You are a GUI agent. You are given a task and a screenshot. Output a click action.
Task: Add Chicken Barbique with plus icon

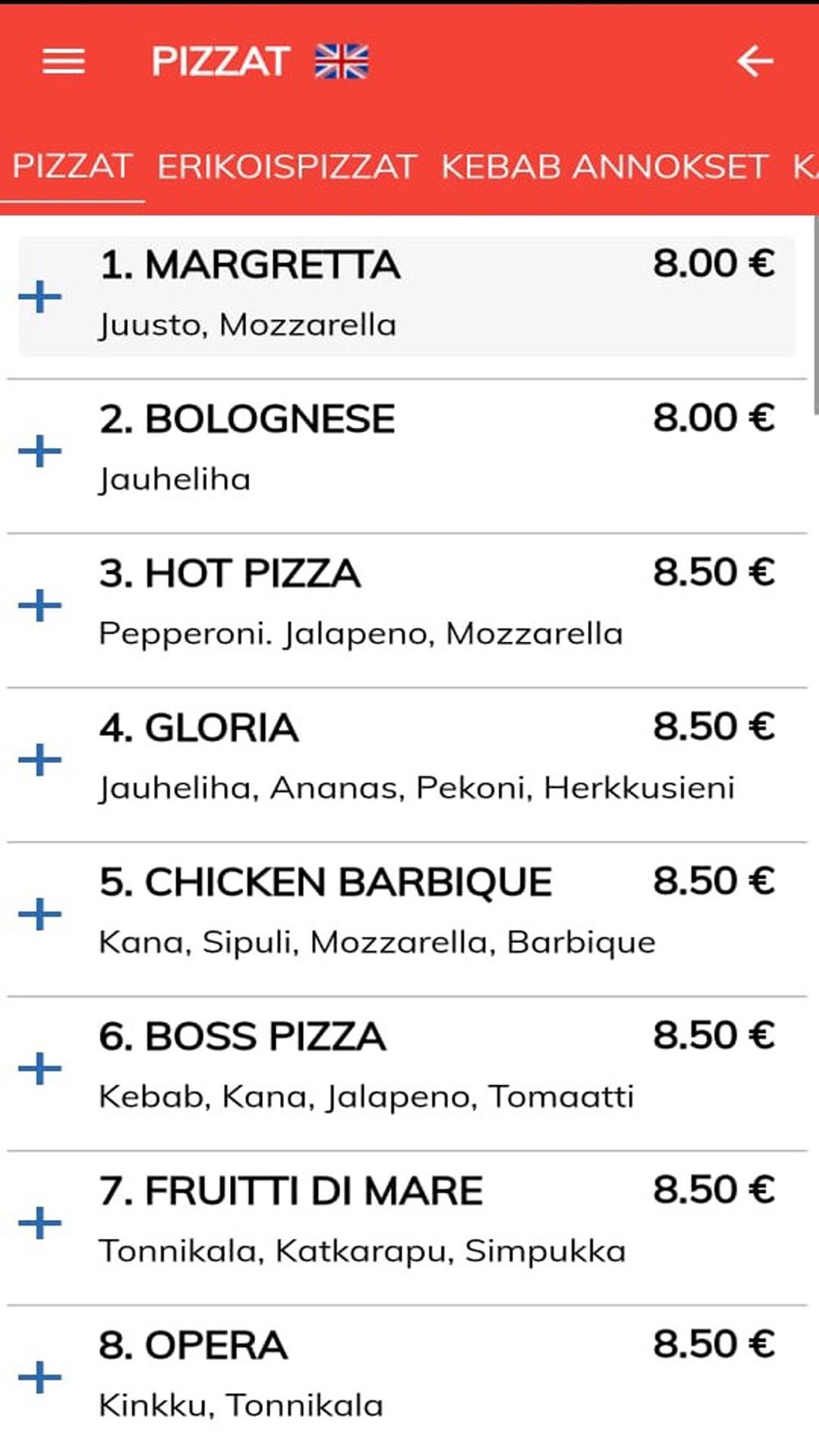pyautogui.click(x=40, y=914)
